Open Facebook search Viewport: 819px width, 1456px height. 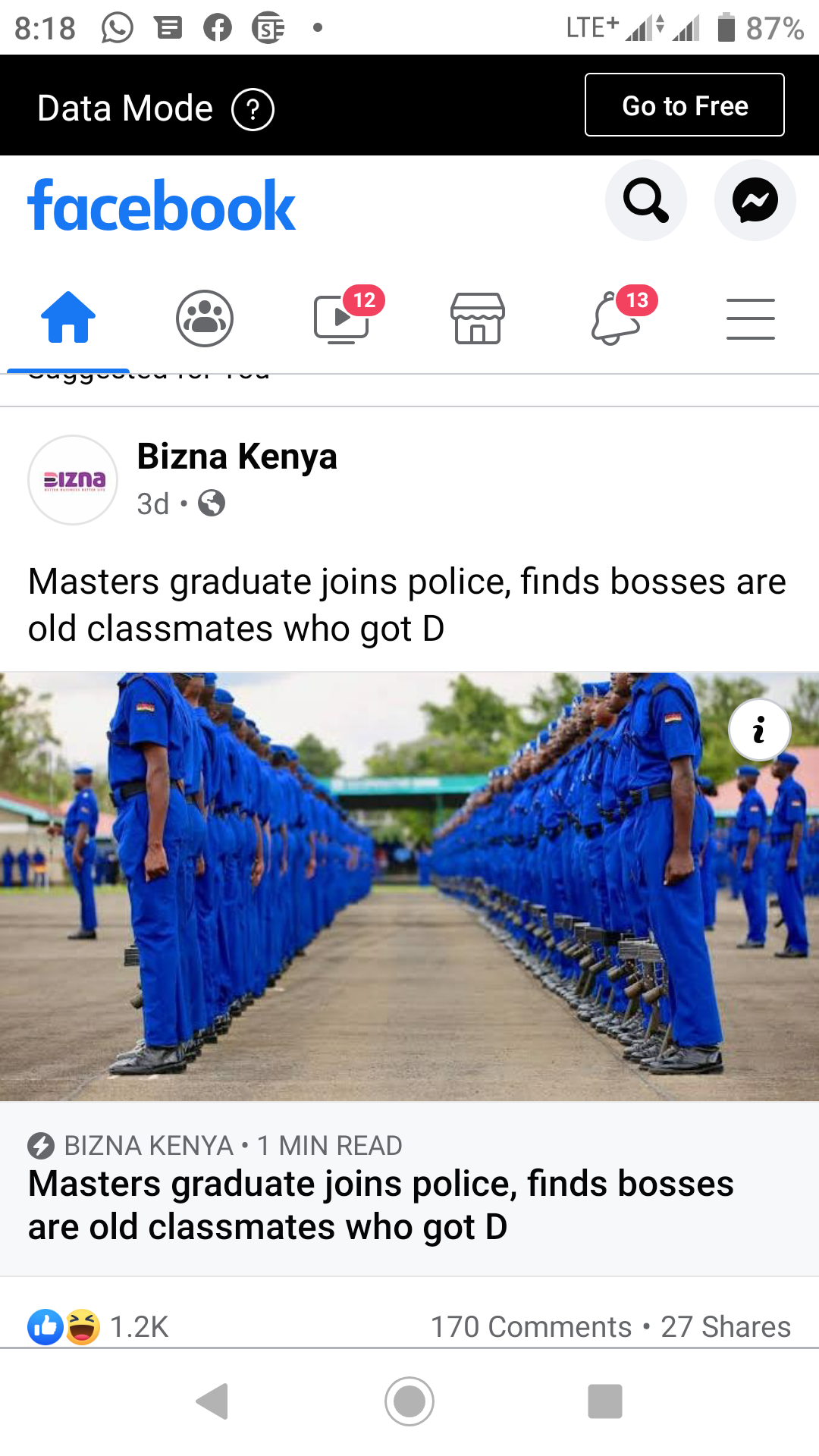645,200
